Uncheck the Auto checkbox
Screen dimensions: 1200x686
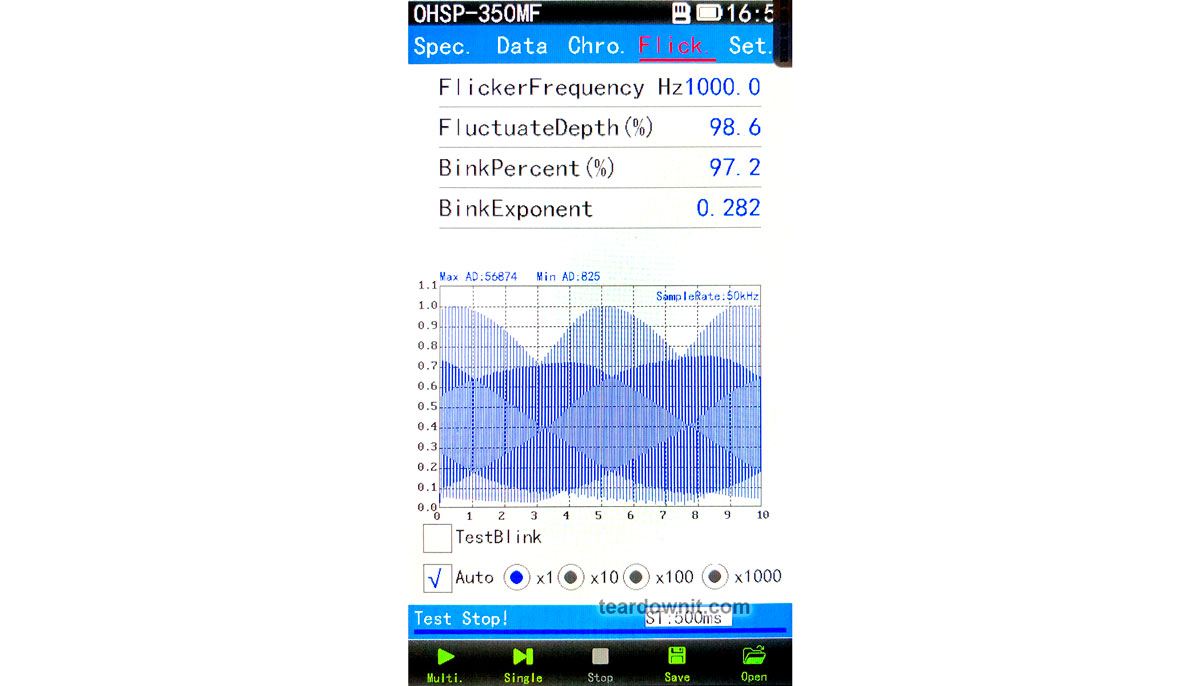(x=437, y=578)
